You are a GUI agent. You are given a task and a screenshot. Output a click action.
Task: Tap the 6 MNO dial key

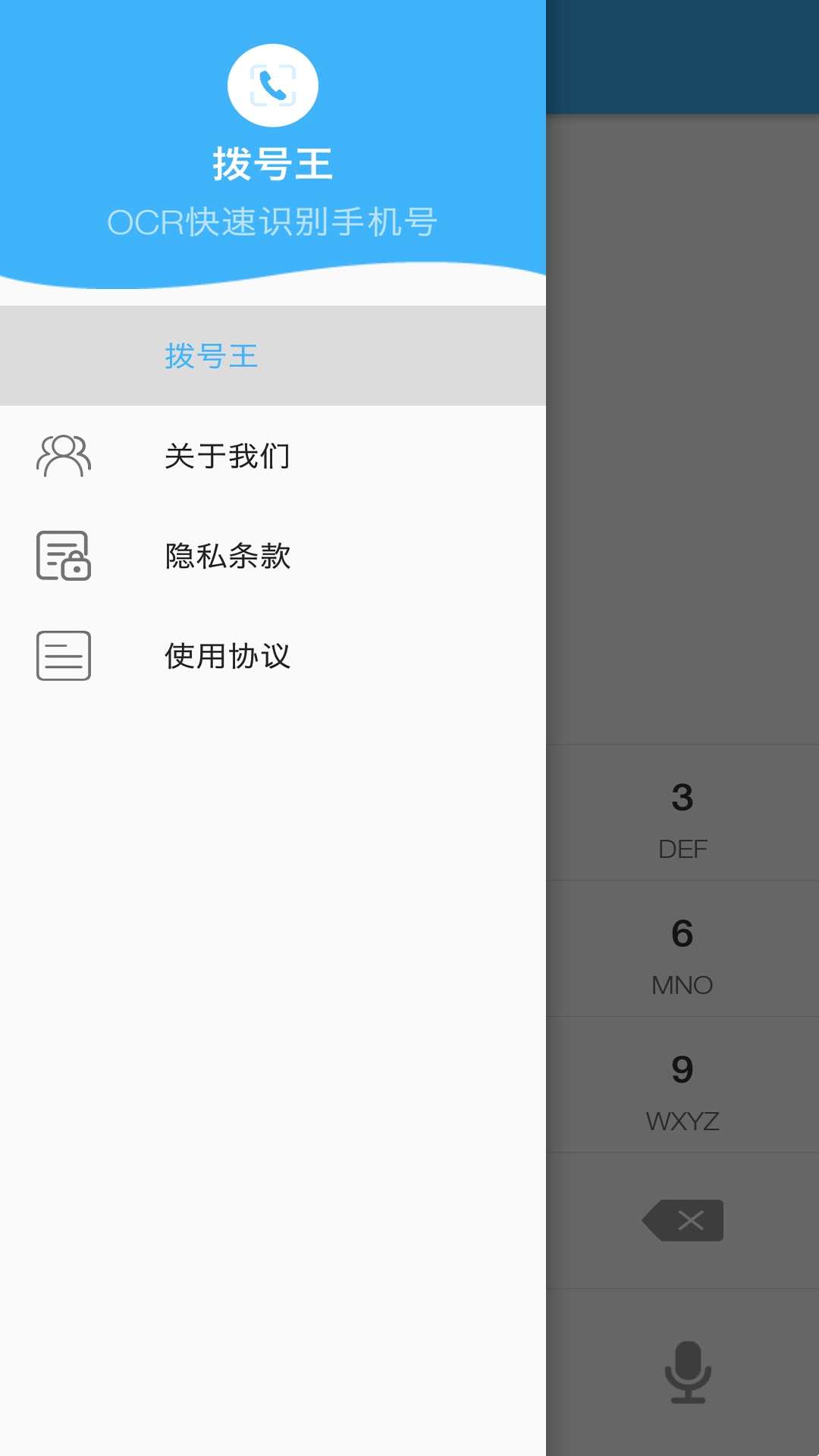pyautogui.click(x=681, y=949)
